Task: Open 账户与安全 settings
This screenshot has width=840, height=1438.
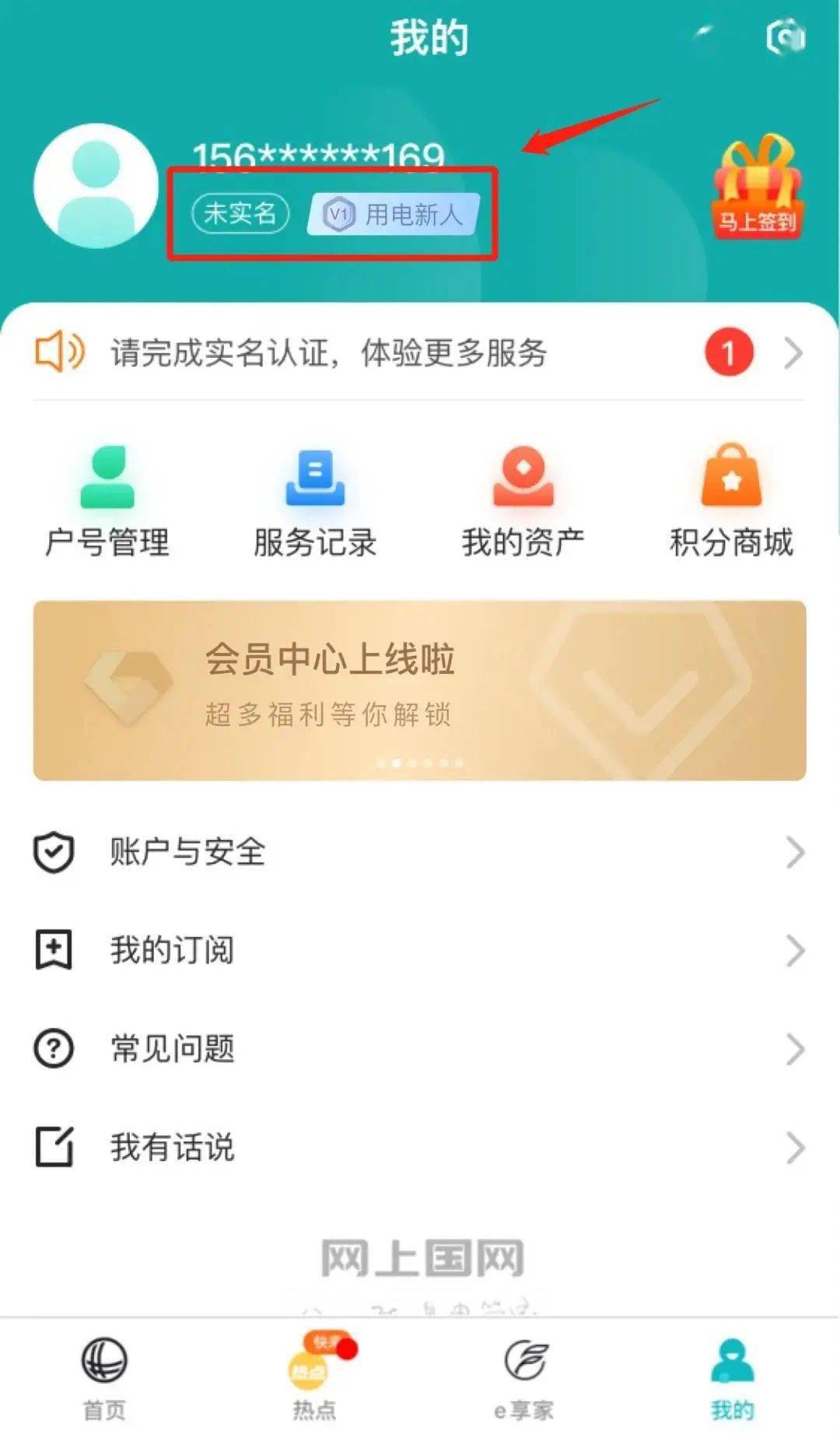Action: pyautogui.click(x=420, y=852)
